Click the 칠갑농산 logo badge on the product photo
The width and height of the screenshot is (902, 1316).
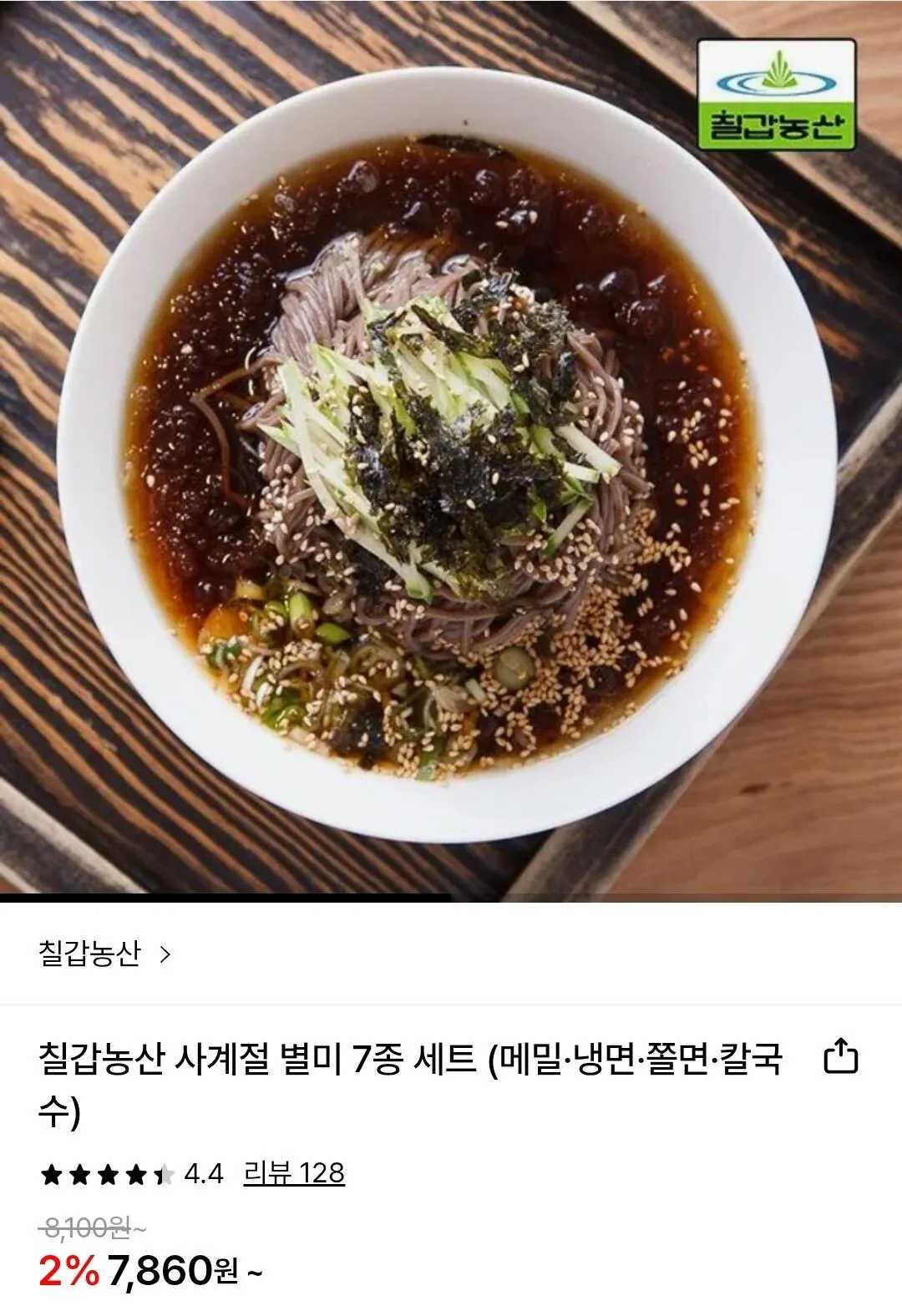pyautogui.click(x=778, y=92)
